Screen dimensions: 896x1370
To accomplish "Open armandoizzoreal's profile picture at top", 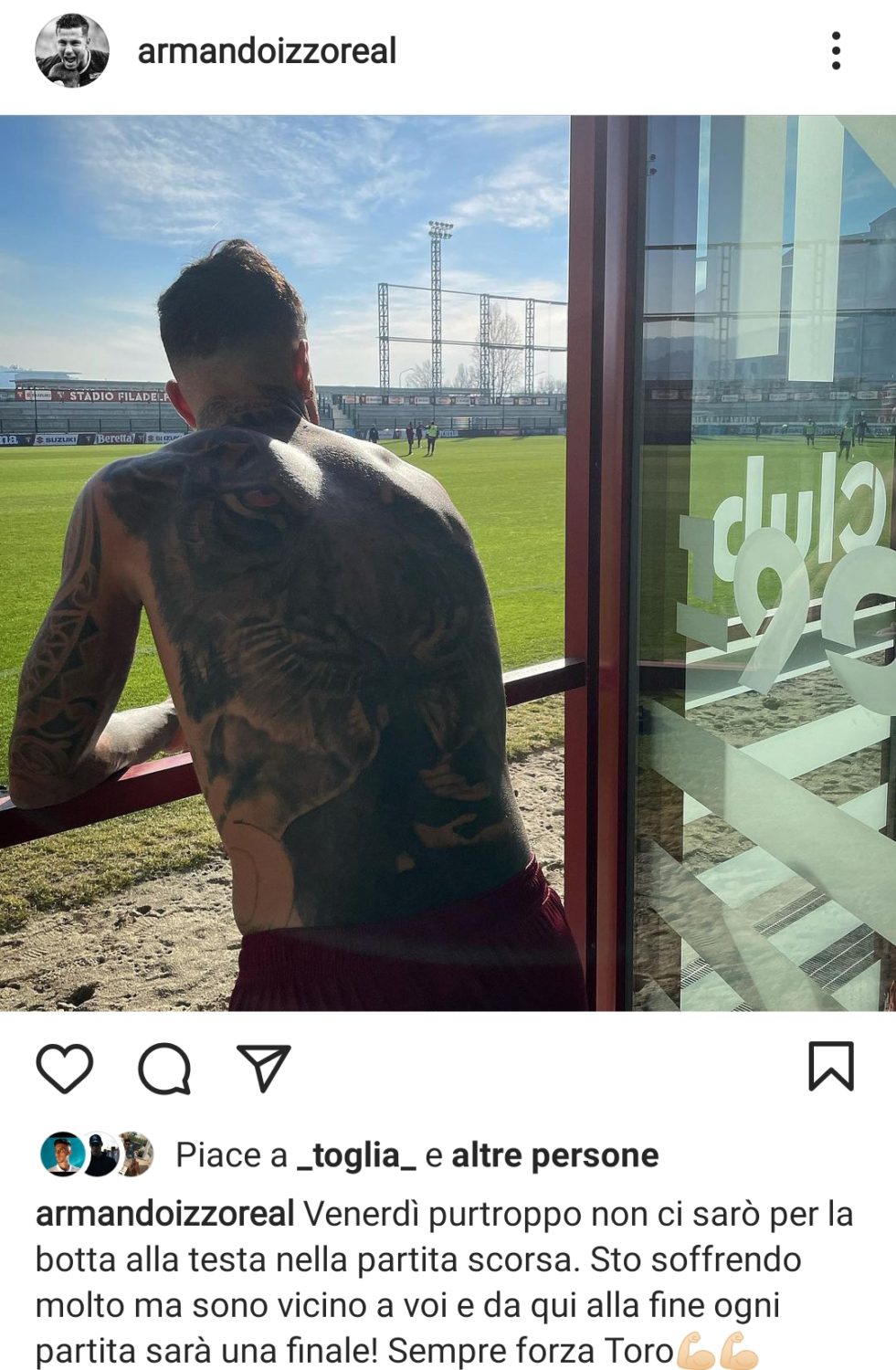I will 72,51.
